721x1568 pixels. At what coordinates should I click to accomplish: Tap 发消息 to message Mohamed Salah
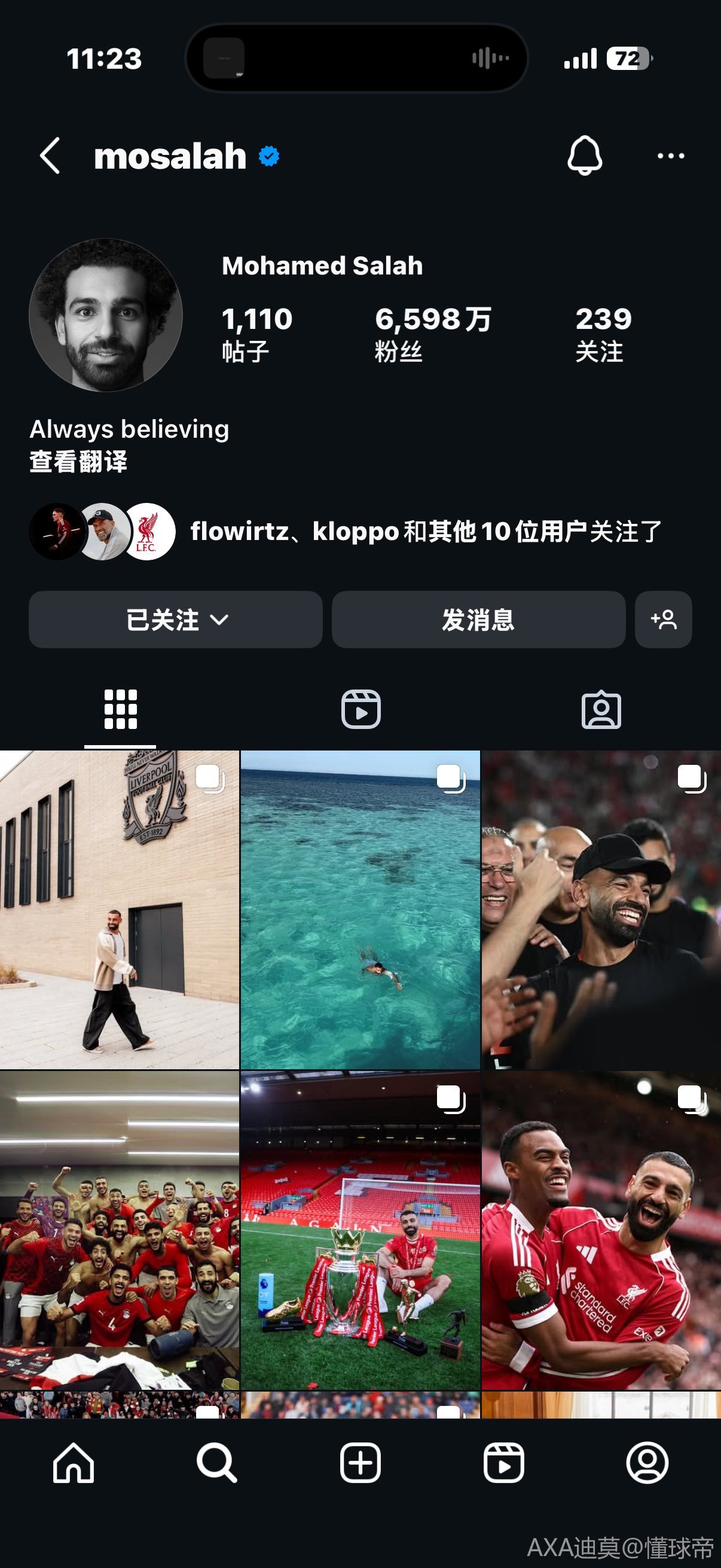click(x=478, y=620)
